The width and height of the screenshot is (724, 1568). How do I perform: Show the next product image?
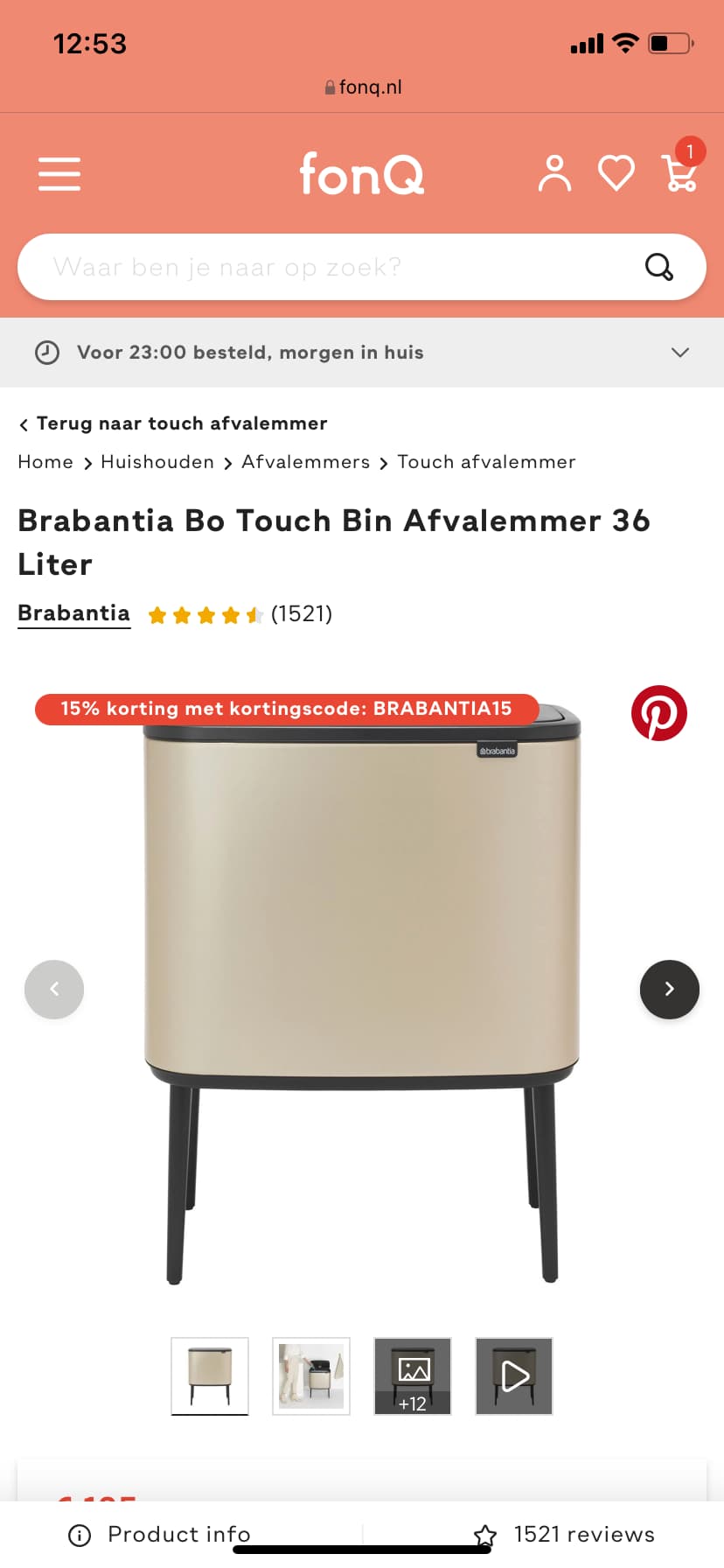[670, 990]
